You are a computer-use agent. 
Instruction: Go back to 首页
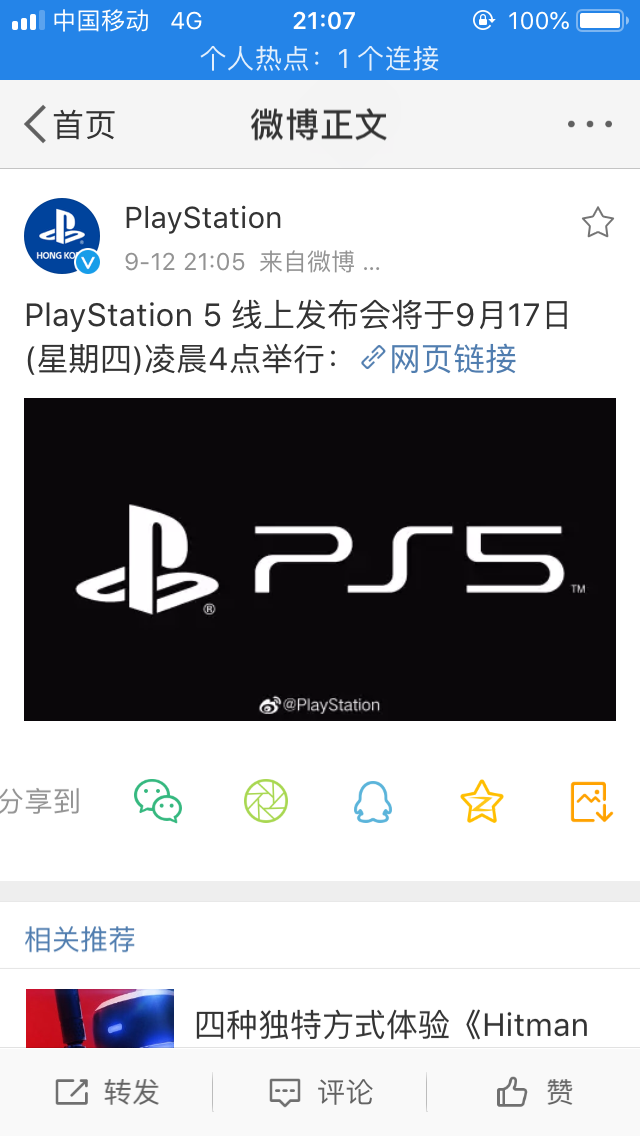point(69,125)
